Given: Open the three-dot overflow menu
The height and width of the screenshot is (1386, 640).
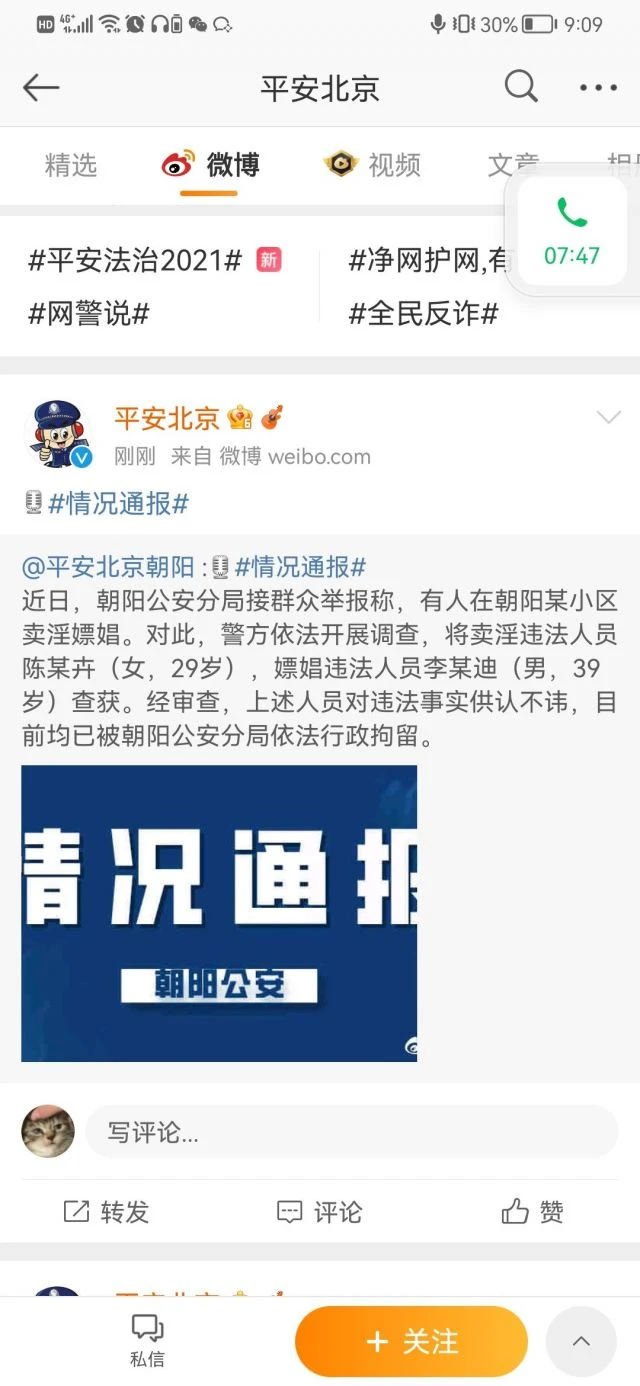Looking at the screenshot, I should (598, 88).
